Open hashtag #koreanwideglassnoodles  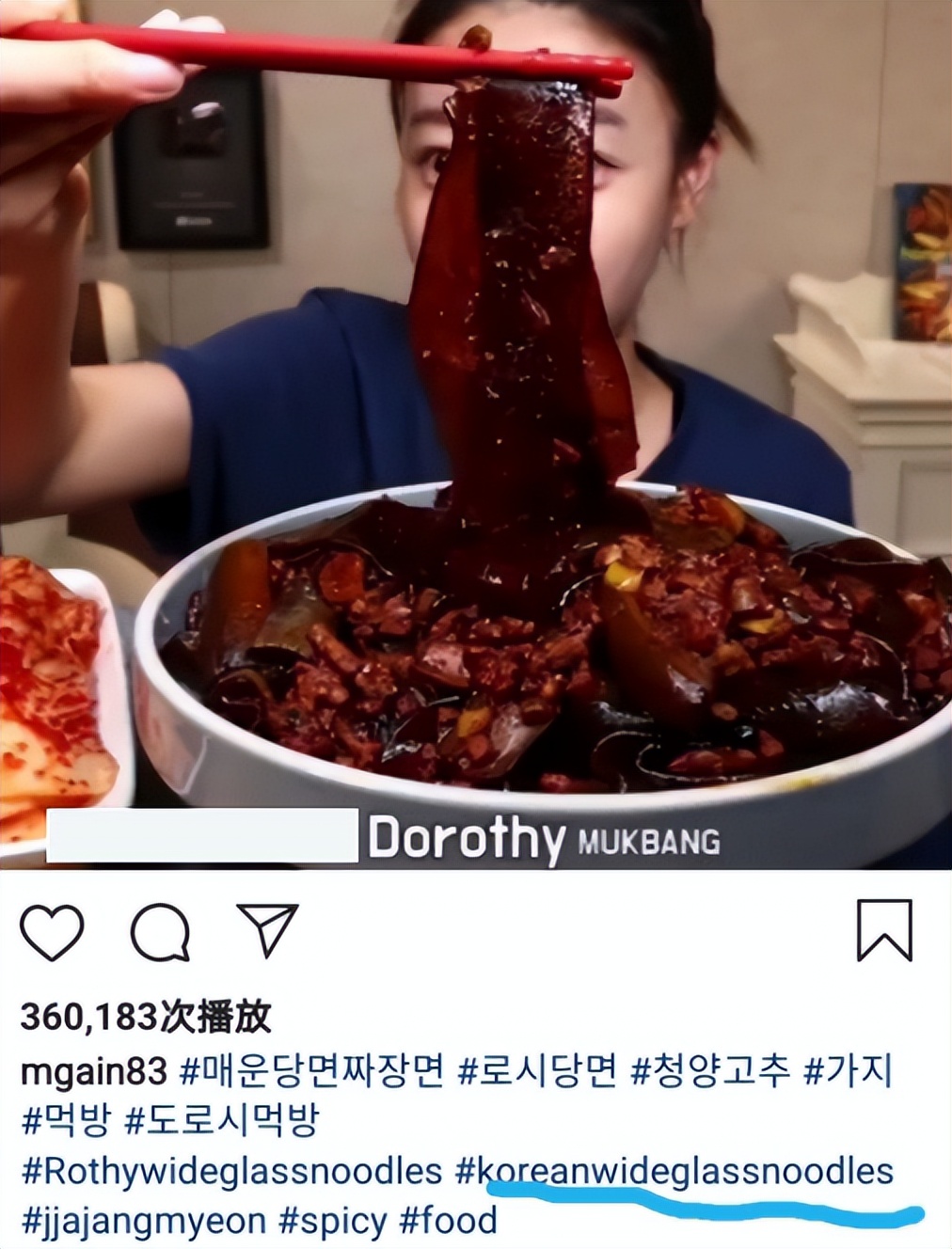674,1172
